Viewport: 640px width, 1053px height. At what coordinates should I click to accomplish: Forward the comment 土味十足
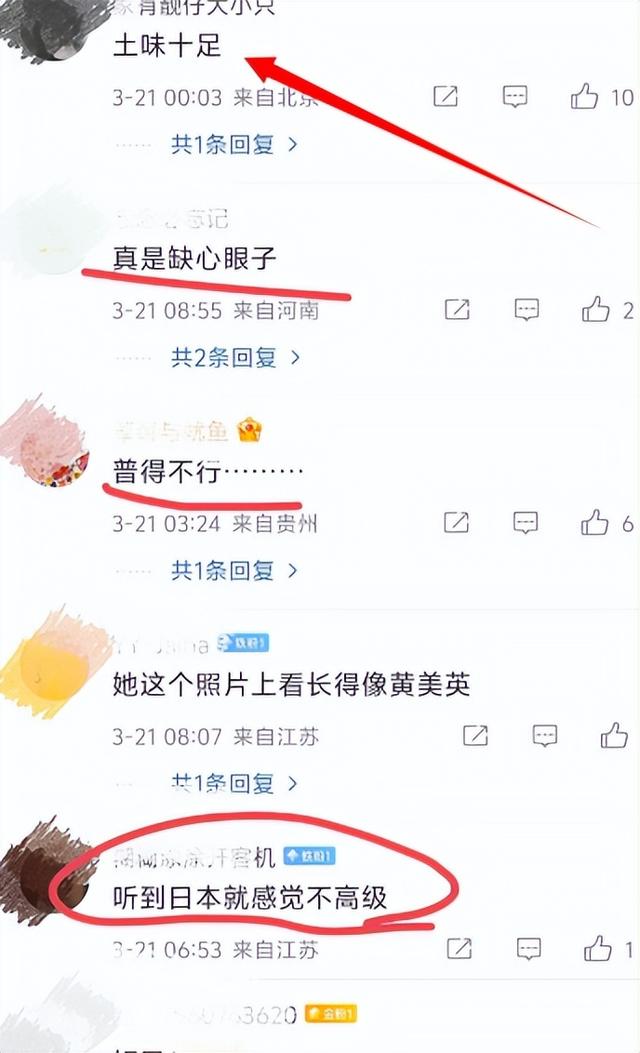click(445, 97)
